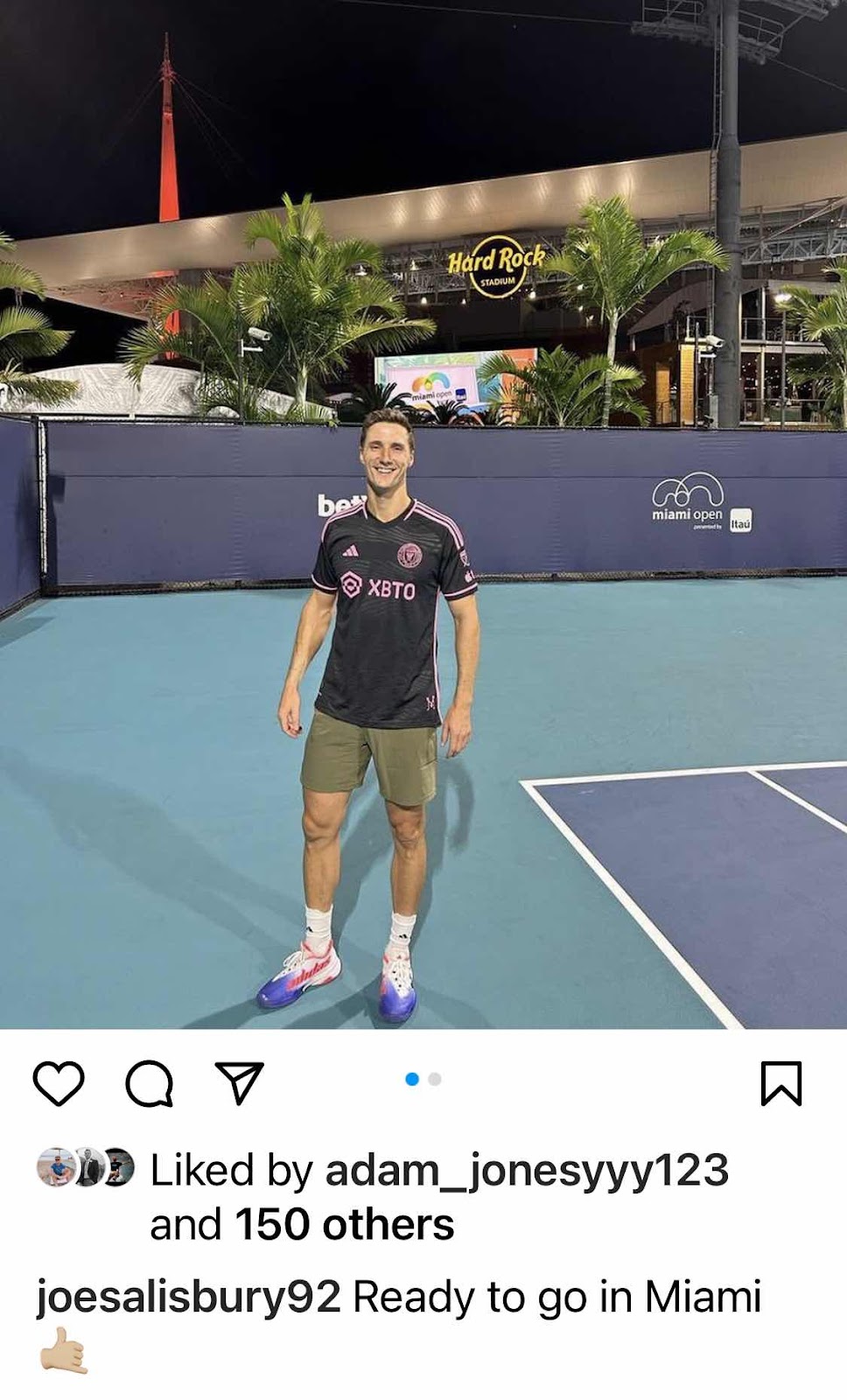847x1400 pixels.
Task: View the list of 150 others who liked
Action: (x=344, y=1224)
